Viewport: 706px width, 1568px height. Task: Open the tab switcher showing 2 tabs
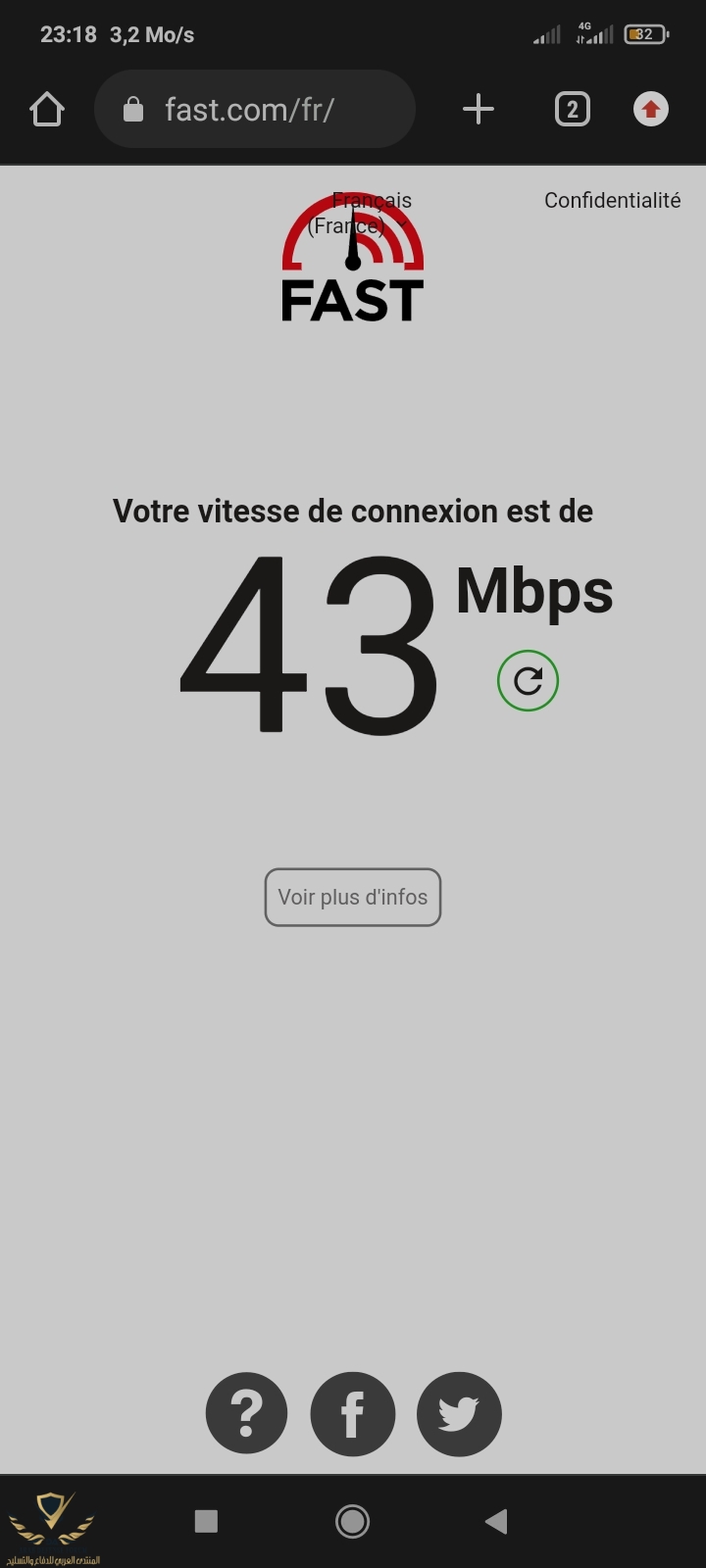click(x=573, y=109)
